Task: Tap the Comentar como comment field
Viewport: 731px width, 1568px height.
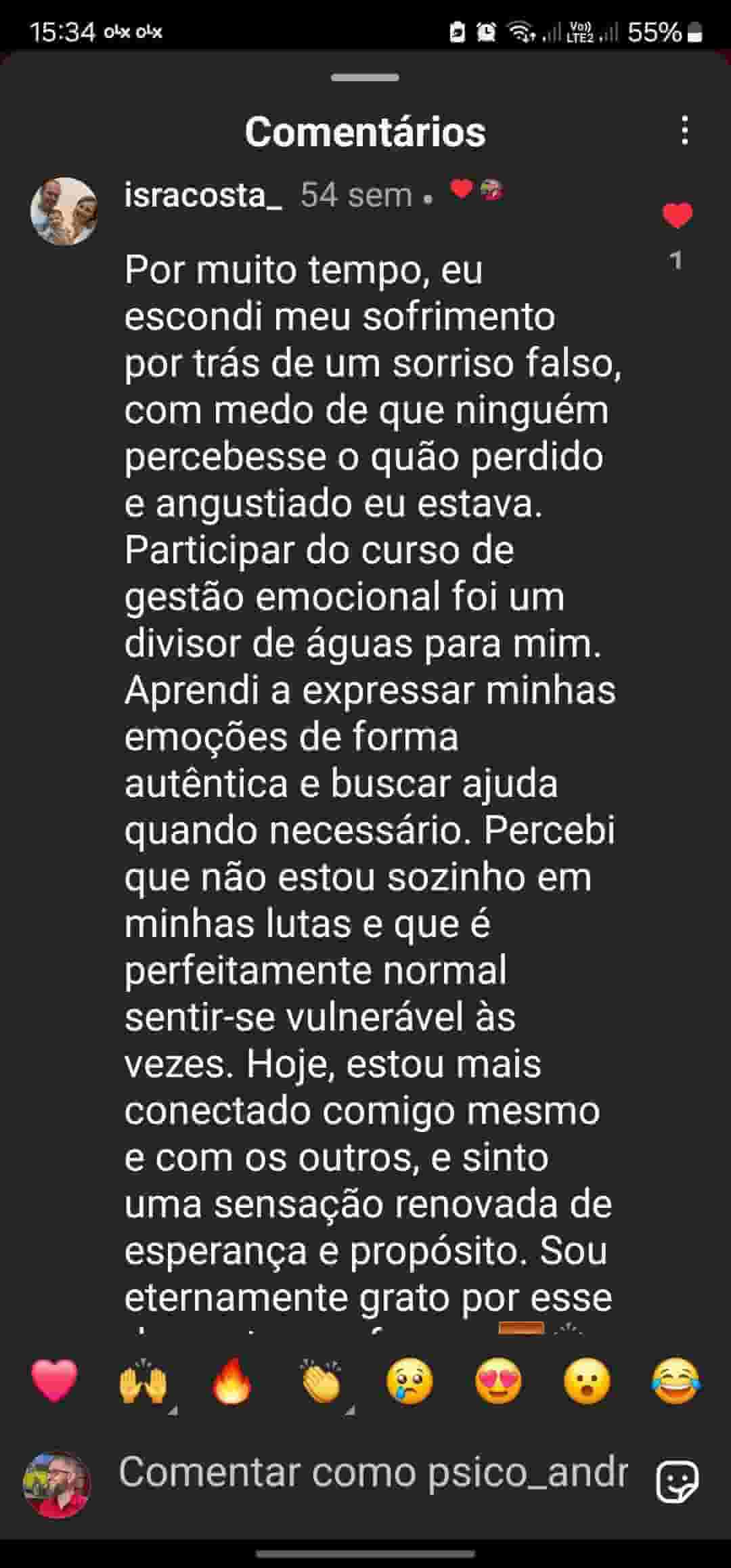Action: 372,1472
